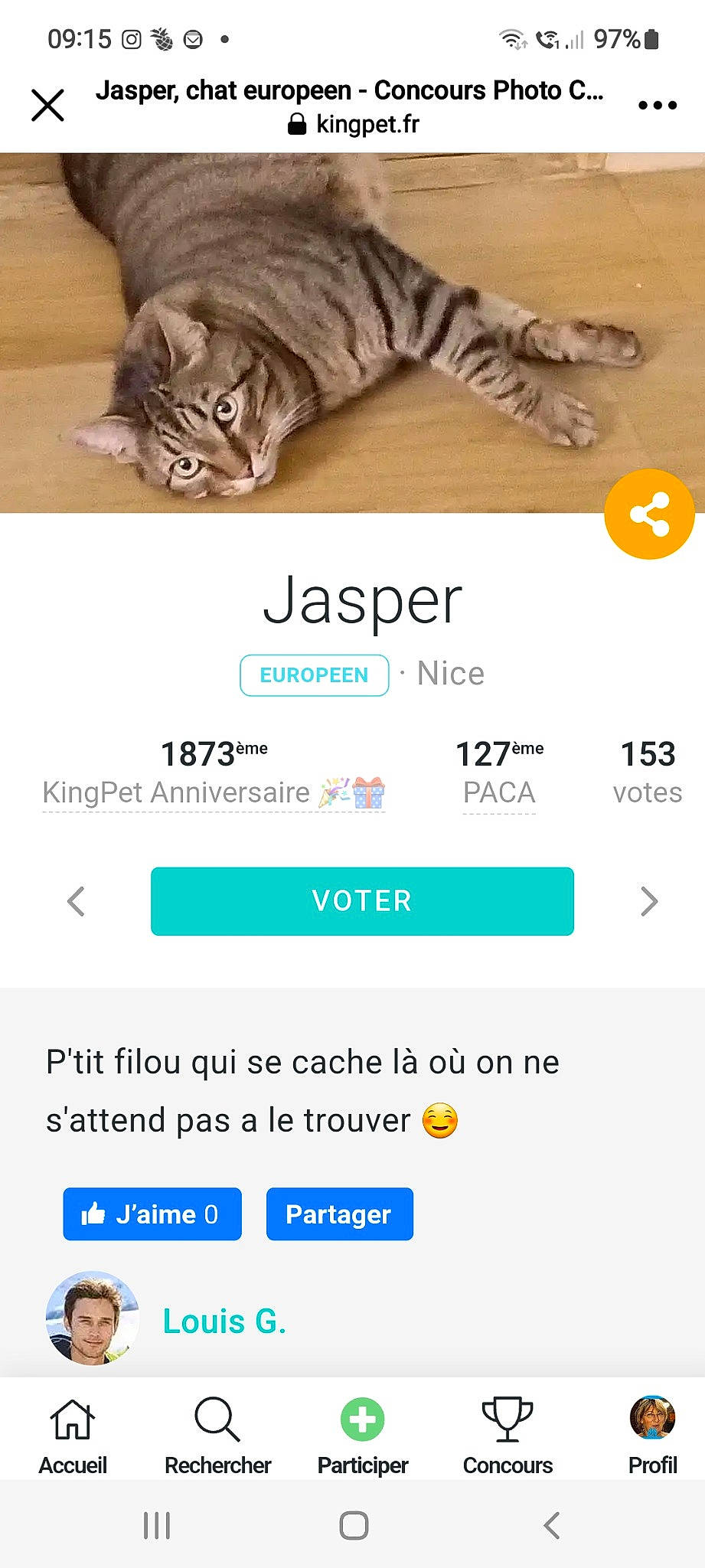The image size is (705, 1568).
Task: Open browser options with the three-dot icon
Action: (x=657, y=105)
